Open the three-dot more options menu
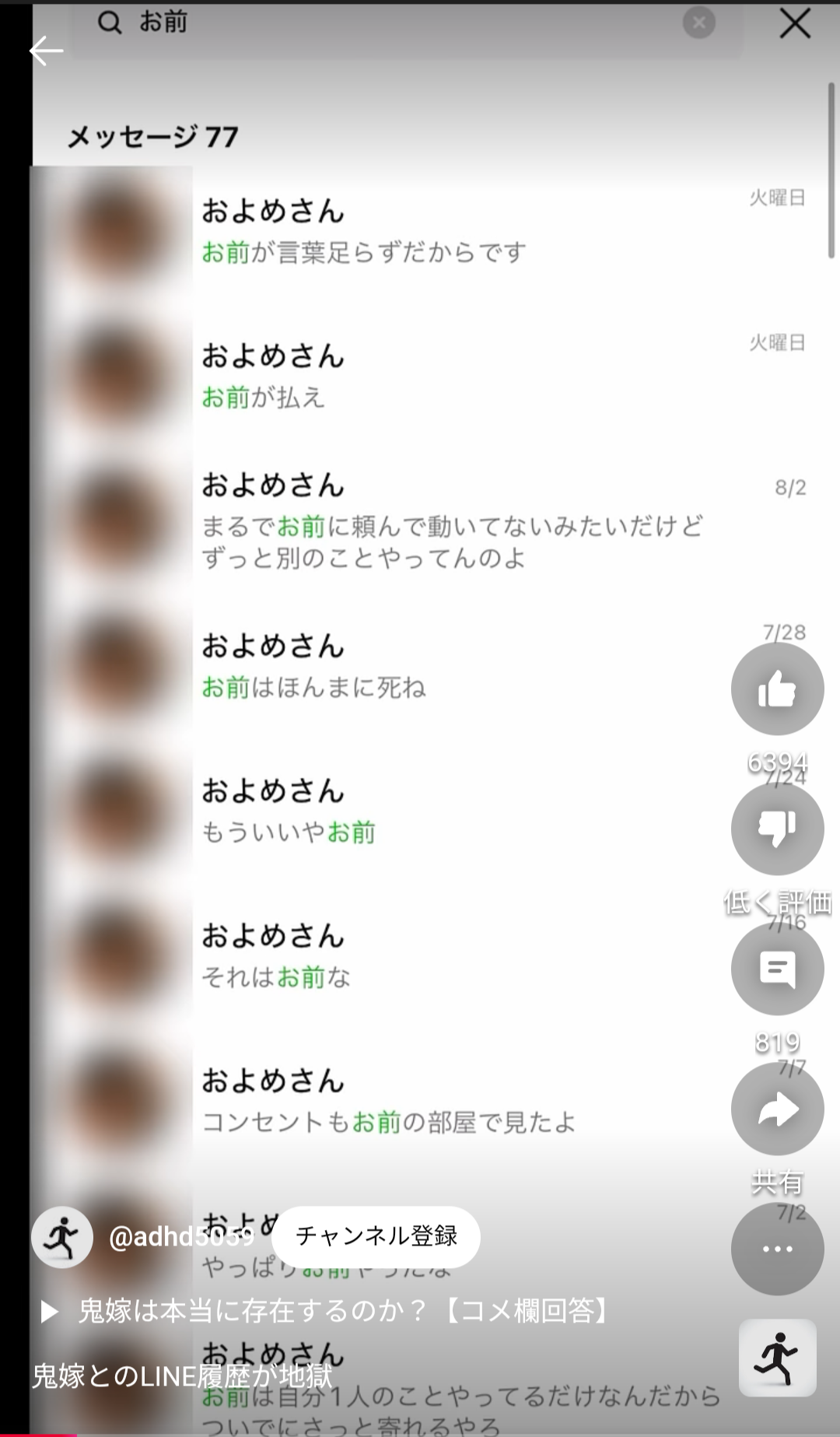 pyautogui.click(x=777, y=1249)
